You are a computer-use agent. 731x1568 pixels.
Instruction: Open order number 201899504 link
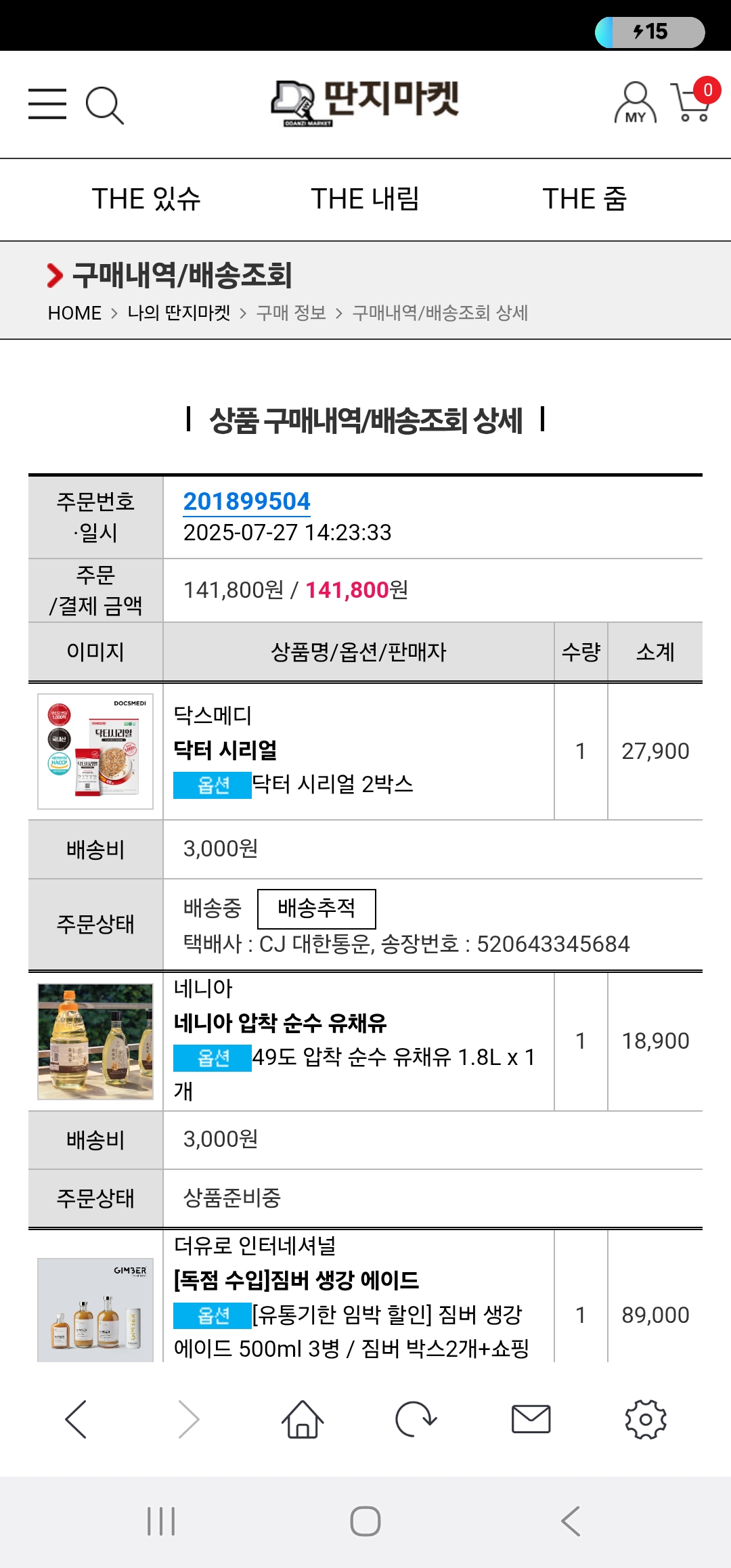click(x=246, y=502)
